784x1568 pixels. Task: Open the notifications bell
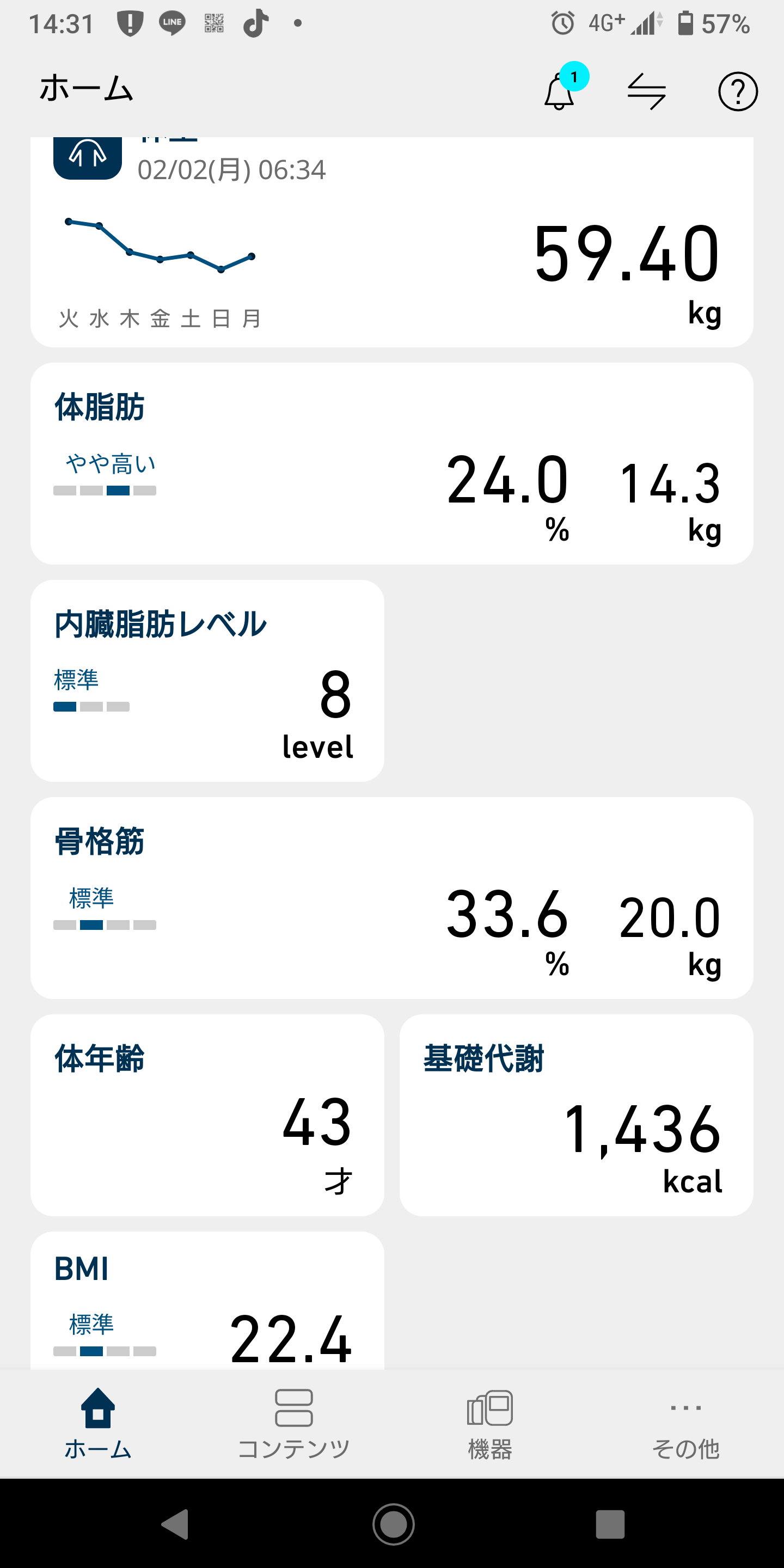[x=559, y=91]
